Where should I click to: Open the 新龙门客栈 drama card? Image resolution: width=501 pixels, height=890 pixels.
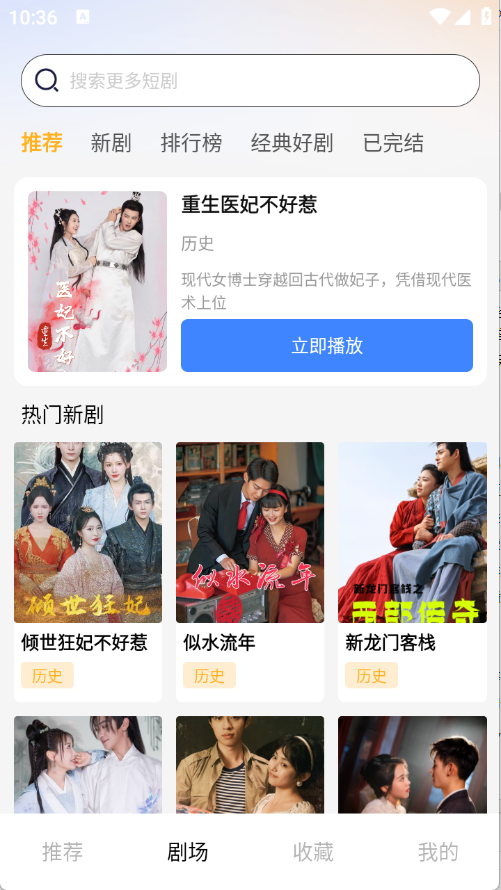(412, 572)
